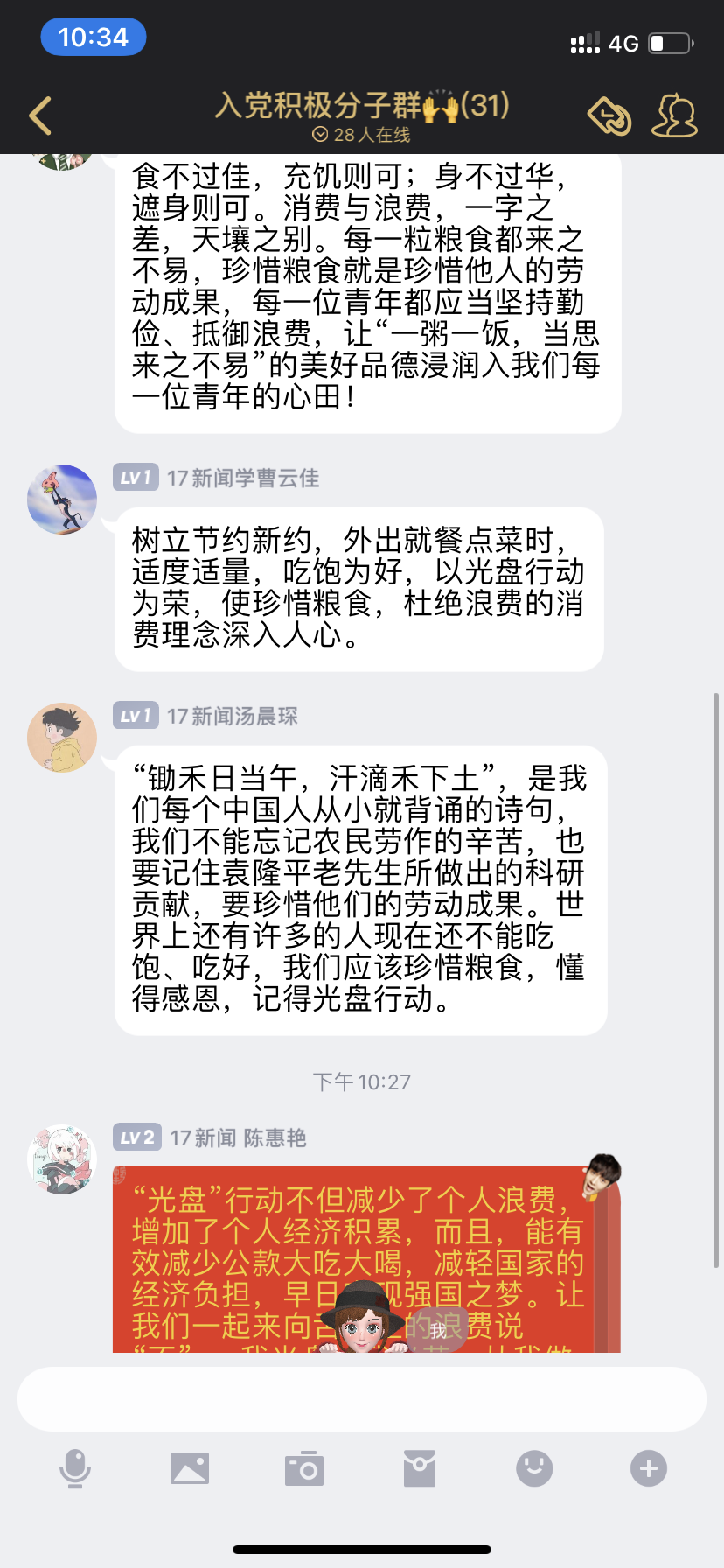
Task: Open 曹云佳's profile avatar
Action: (62, 500)
